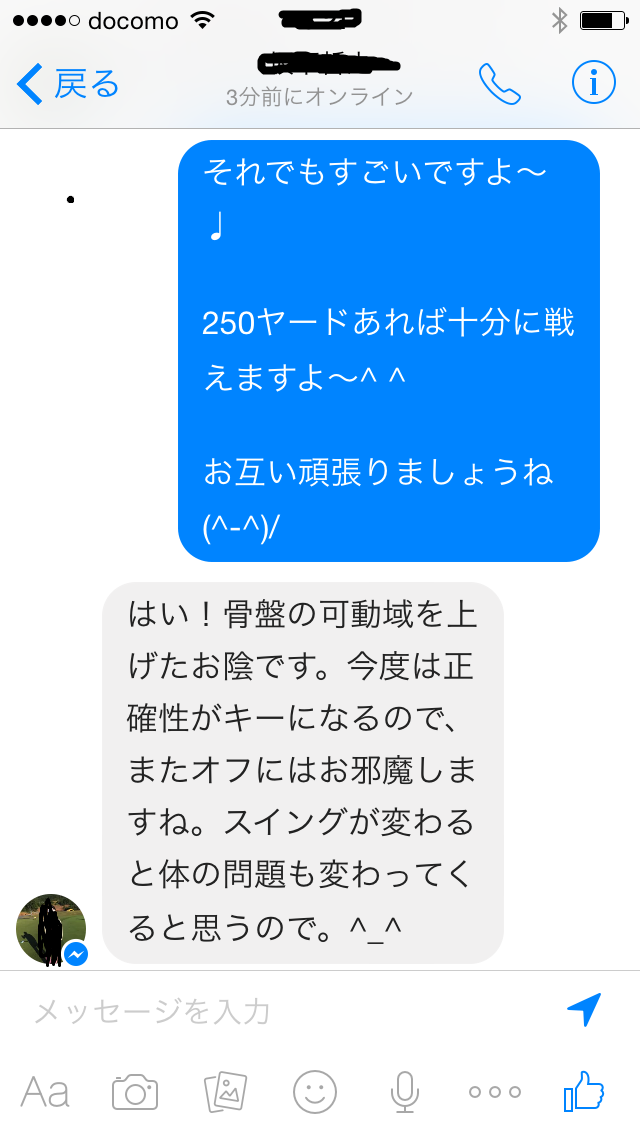Viewport: 640px width, 1136px height.
Task: Focus the メッセージを入力 text field
Action: point(290,1011)
